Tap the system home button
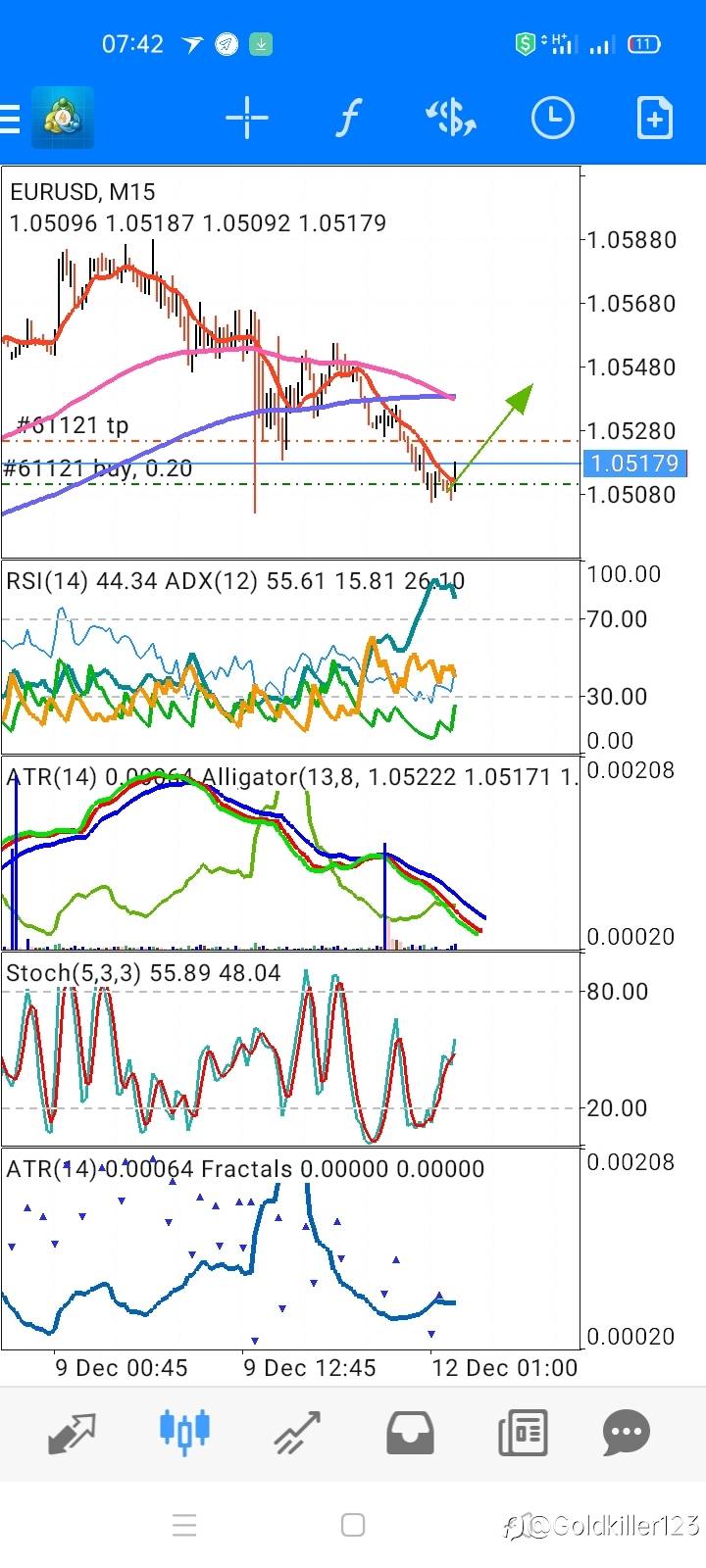The height and width of the screenshot is (1568, 706). [x=353, y=1525]
